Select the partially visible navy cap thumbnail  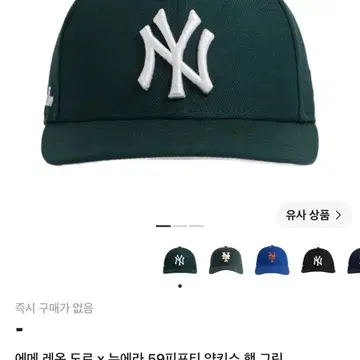tap(354, 260)
